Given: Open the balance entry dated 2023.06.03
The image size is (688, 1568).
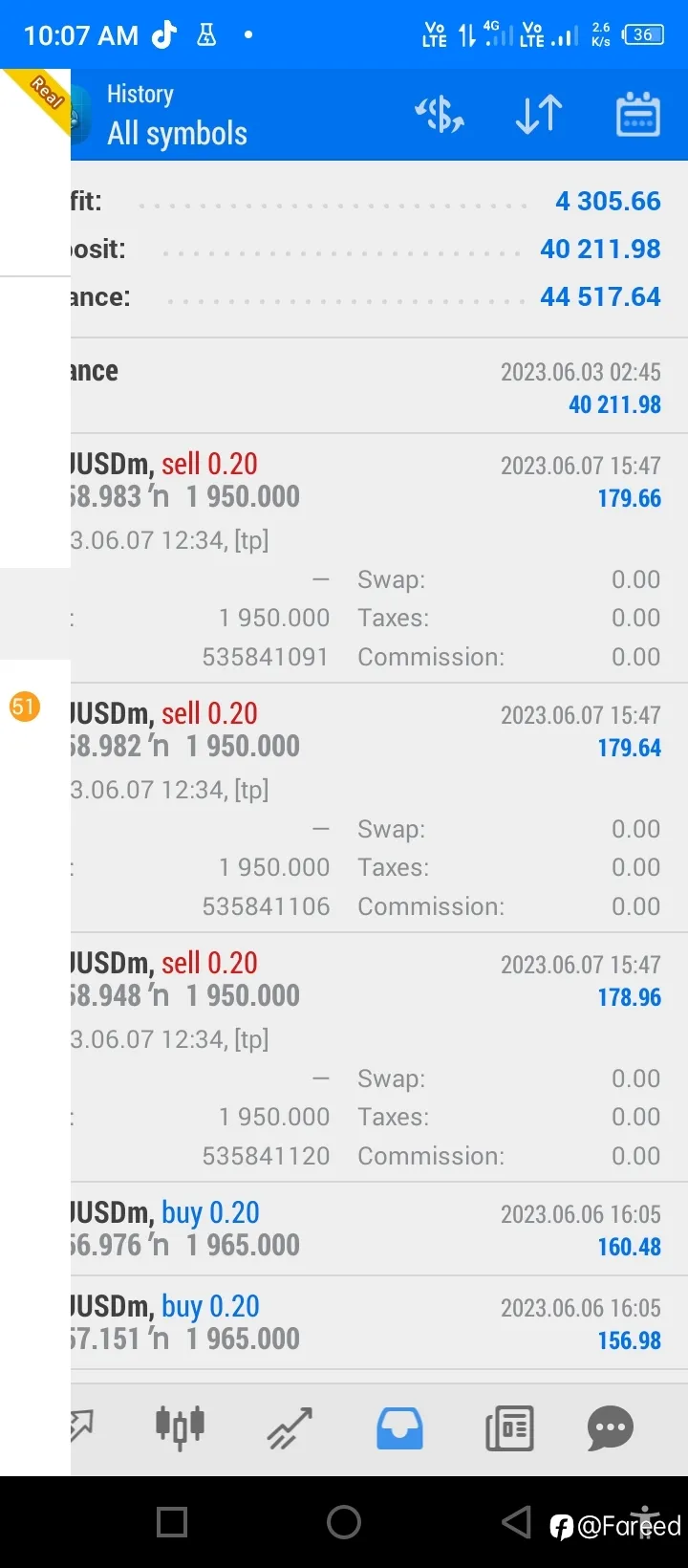Looking at the screenshot, I should coord(379,386).
